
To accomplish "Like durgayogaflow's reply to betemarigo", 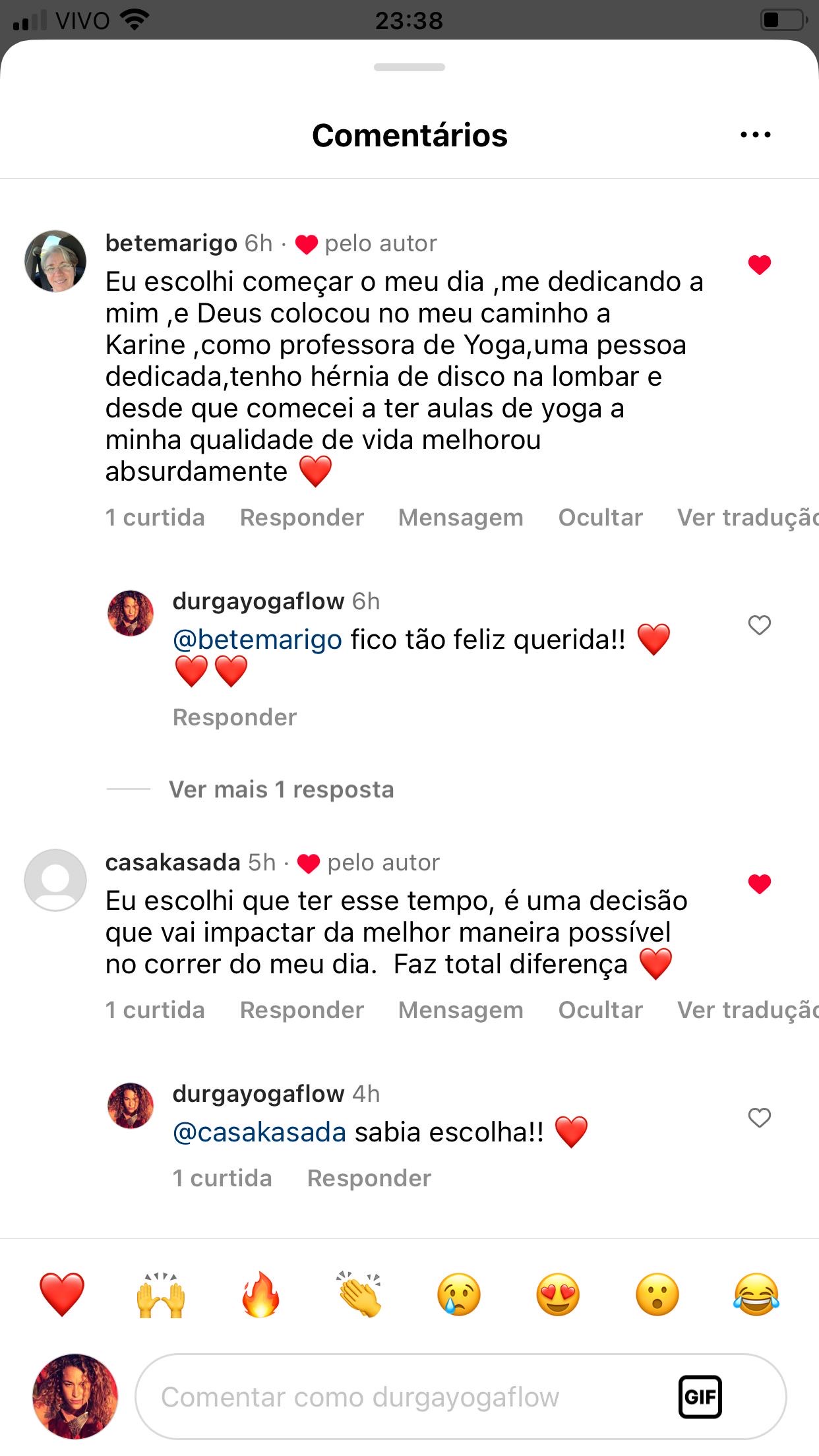I will [x=759, y=624].
